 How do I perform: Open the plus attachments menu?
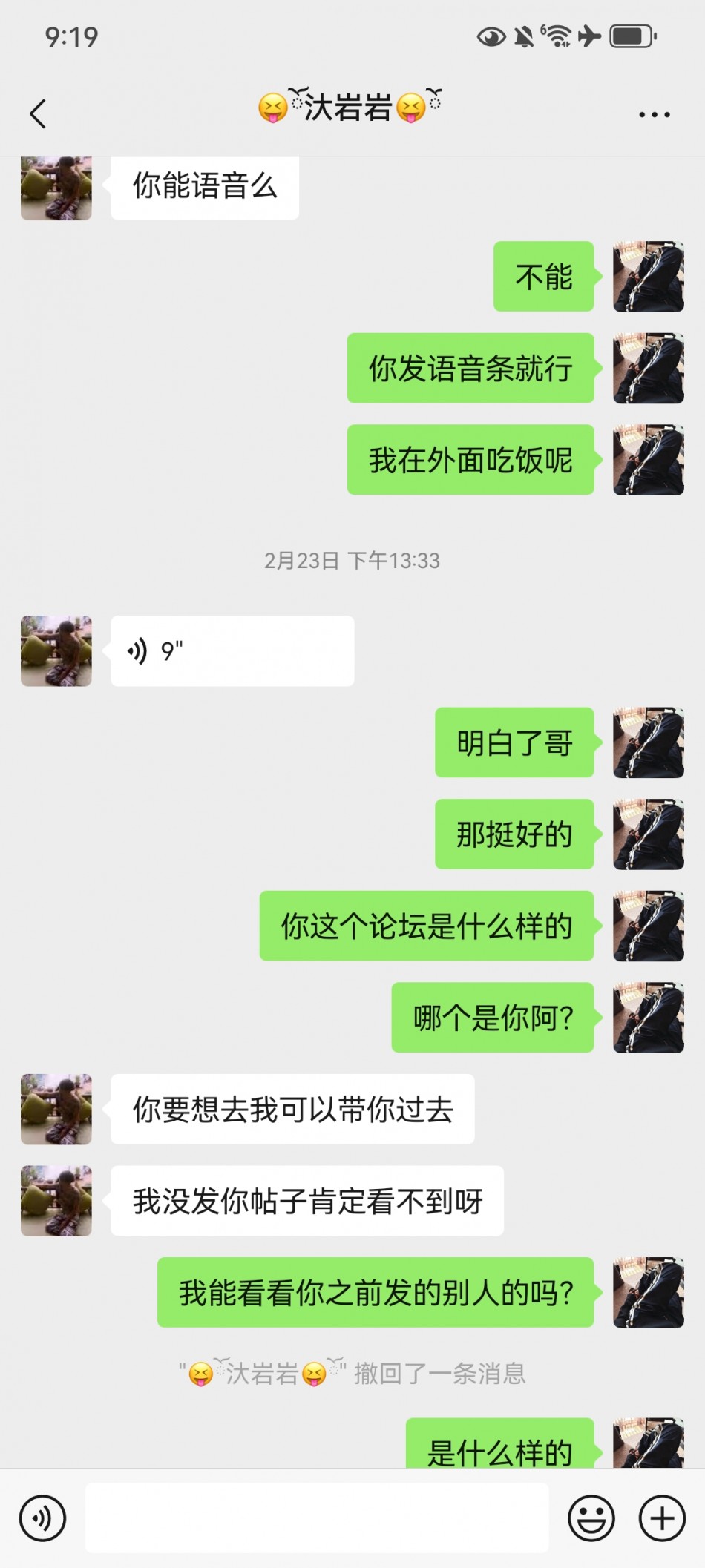click(x=662, y=1518)
